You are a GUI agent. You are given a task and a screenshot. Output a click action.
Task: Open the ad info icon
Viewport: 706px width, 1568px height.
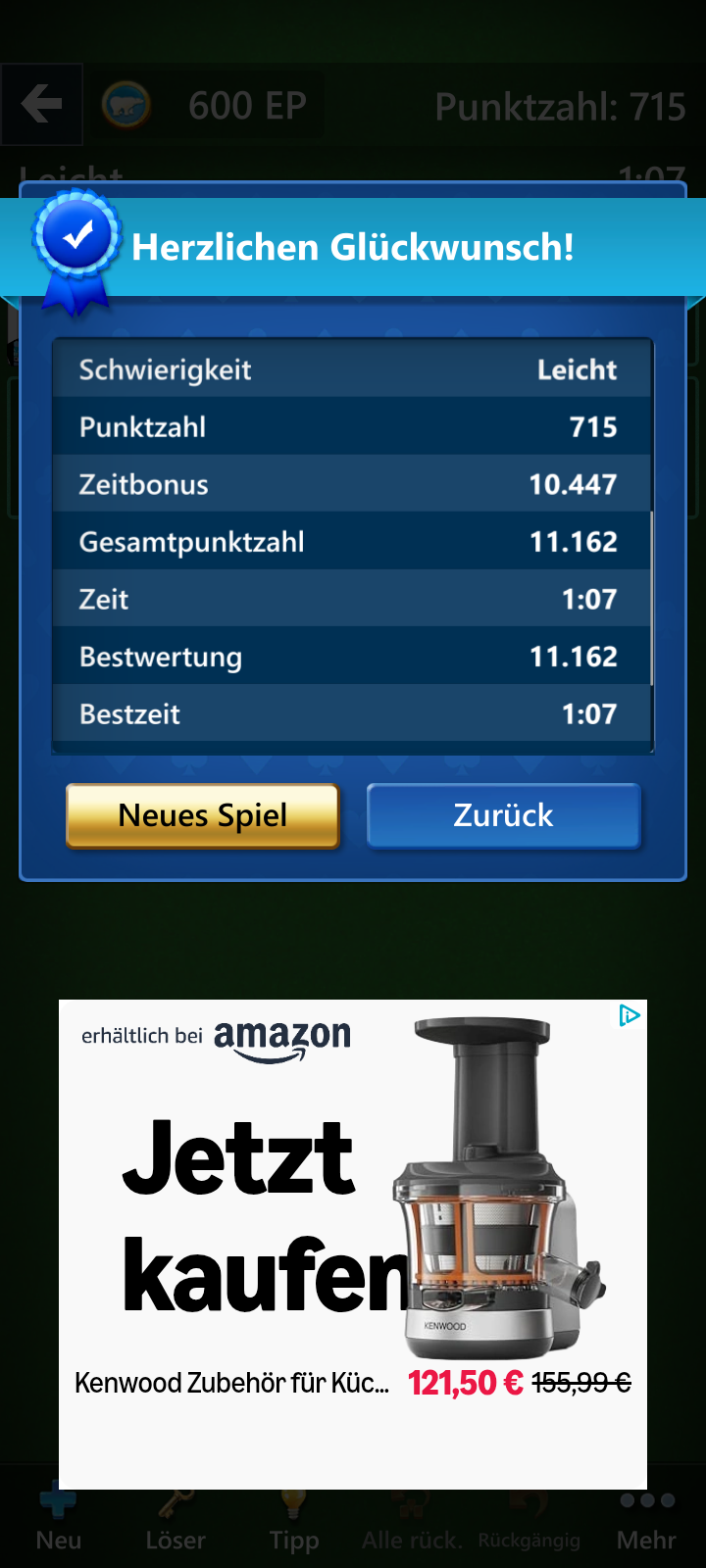pyautogui.click(x=629, y=1016)
